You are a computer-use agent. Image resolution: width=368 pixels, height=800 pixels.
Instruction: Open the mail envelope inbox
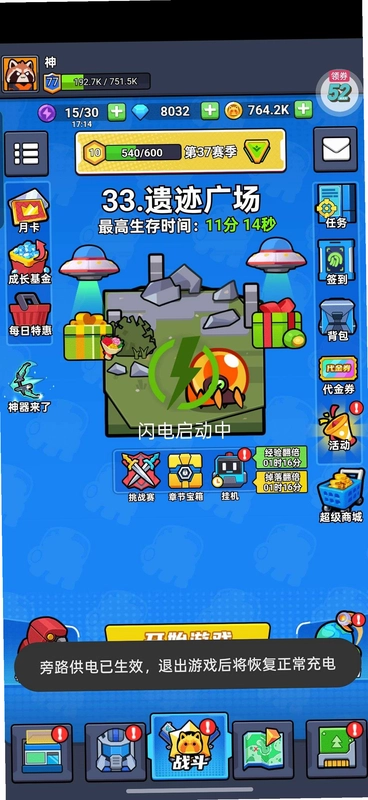335,150
